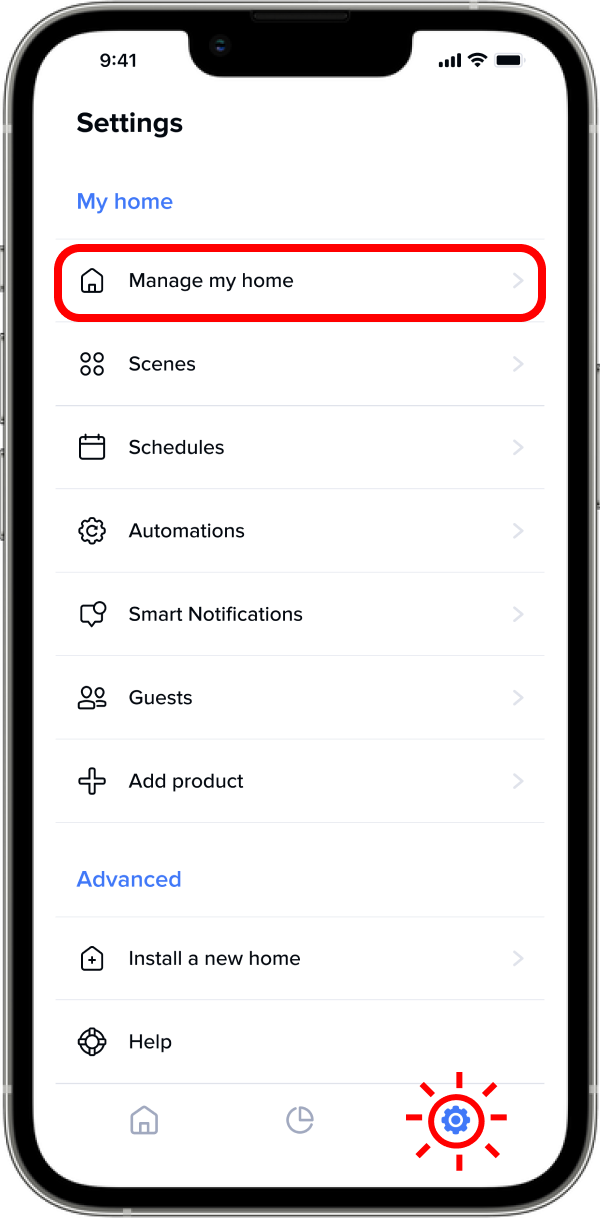Open Smart Notifications
The width and height of the screenshot is (600, 1218).
point(300,614)
